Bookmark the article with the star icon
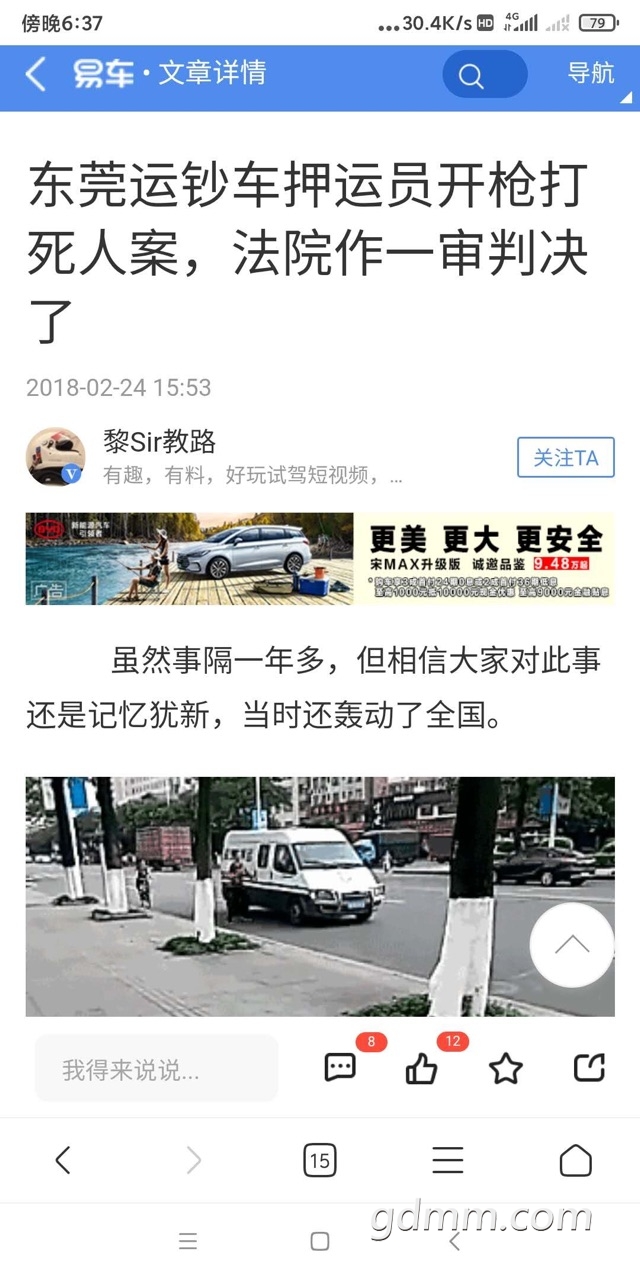The height and width of the screenshot is (1280, 640). (x=505, y=1069)
